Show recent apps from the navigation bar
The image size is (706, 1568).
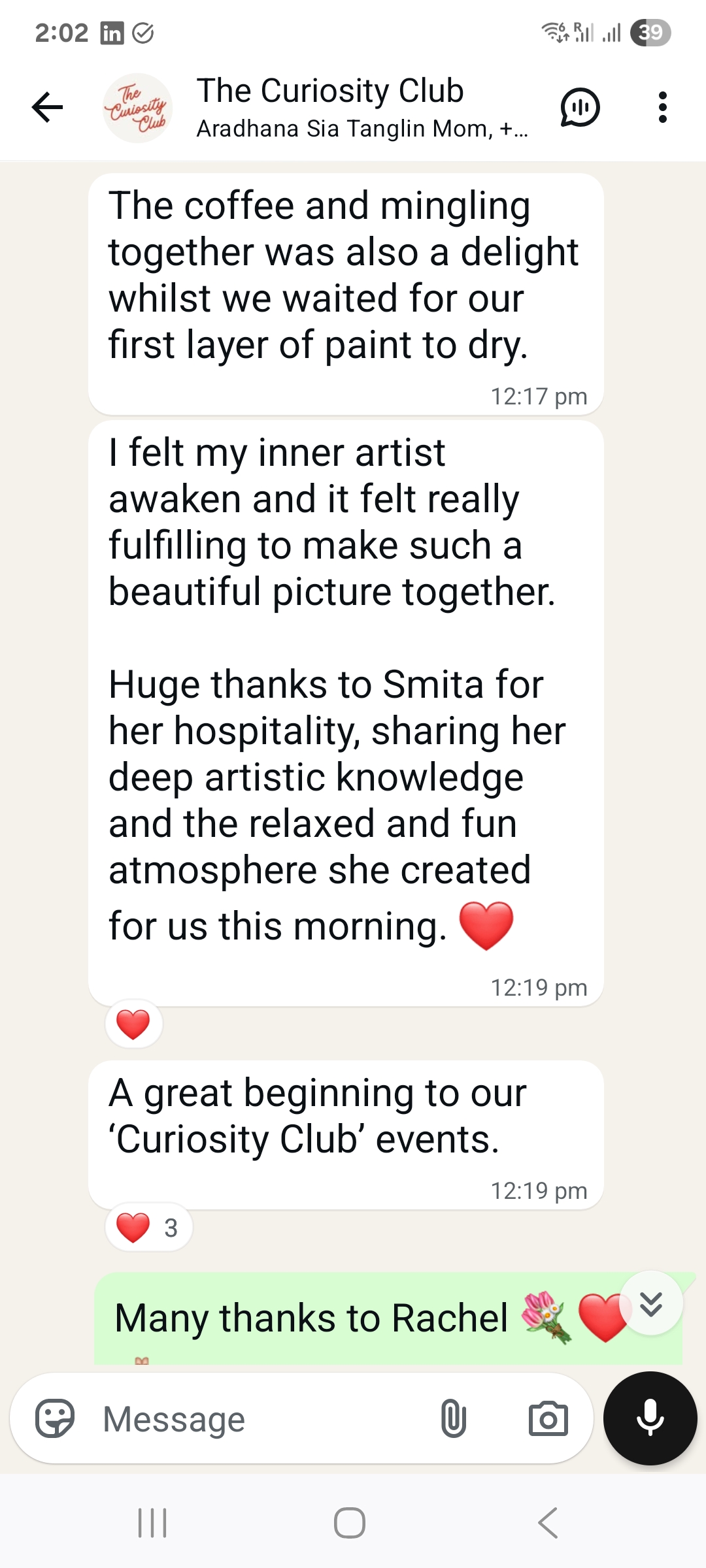153,1523
